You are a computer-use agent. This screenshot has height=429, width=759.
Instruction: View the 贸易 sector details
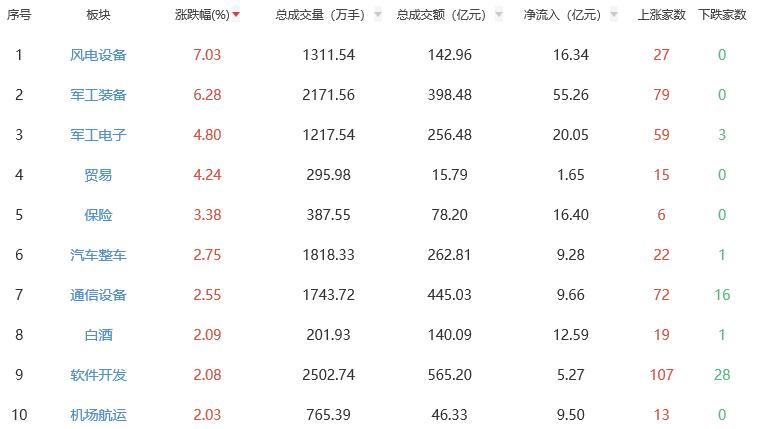98,174
